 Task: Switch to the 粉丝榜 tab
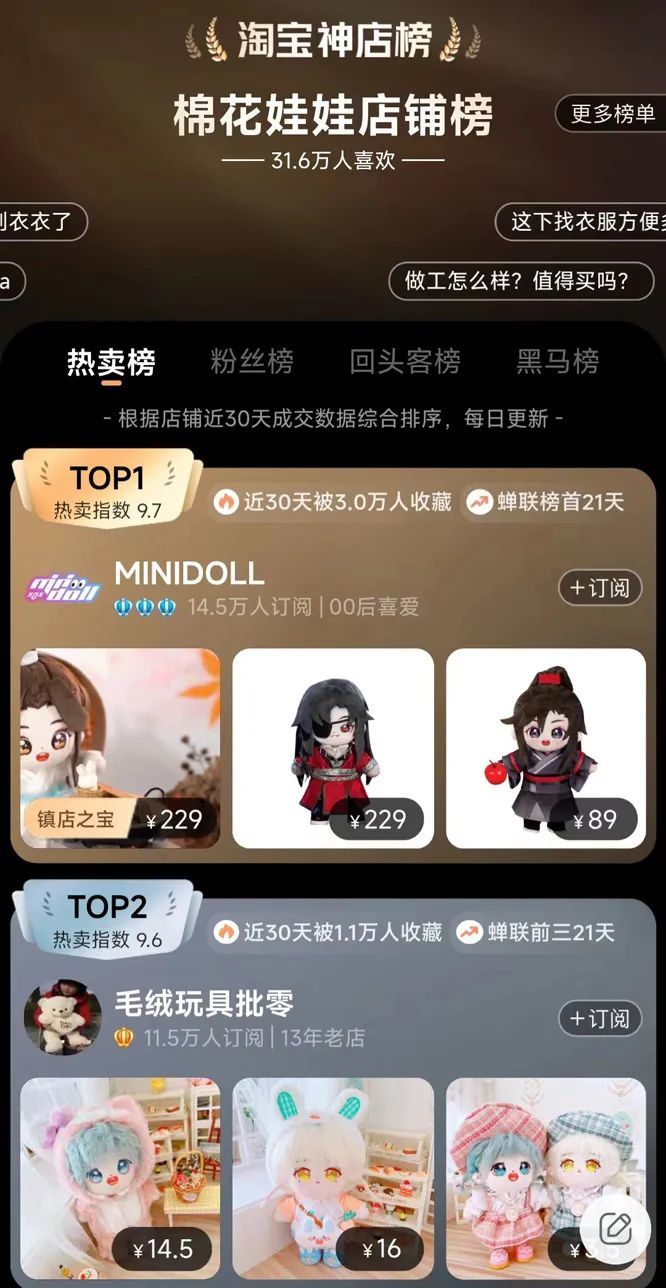click(252, 361)
